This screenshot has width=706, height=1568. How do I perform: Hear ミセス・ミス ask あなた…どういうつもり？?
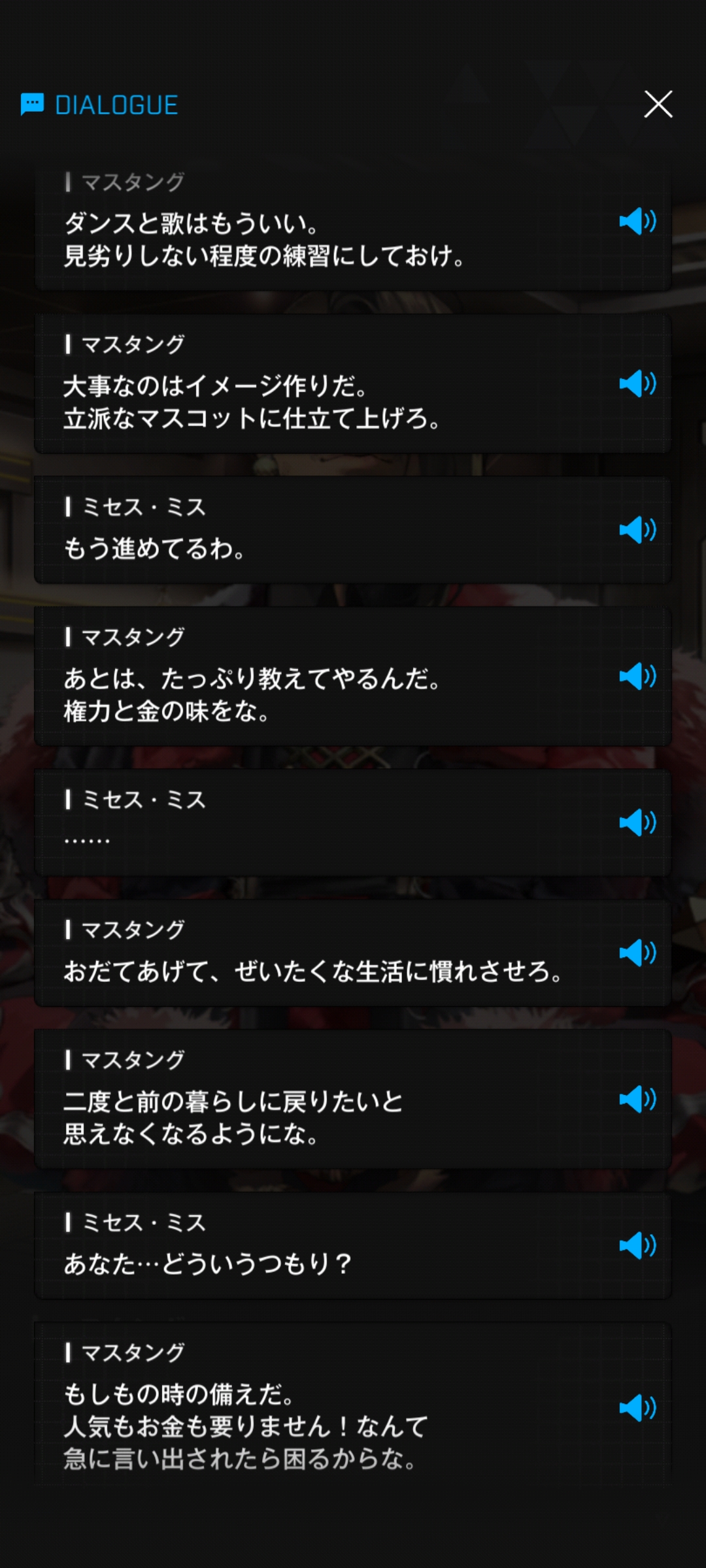(637, 1245)
